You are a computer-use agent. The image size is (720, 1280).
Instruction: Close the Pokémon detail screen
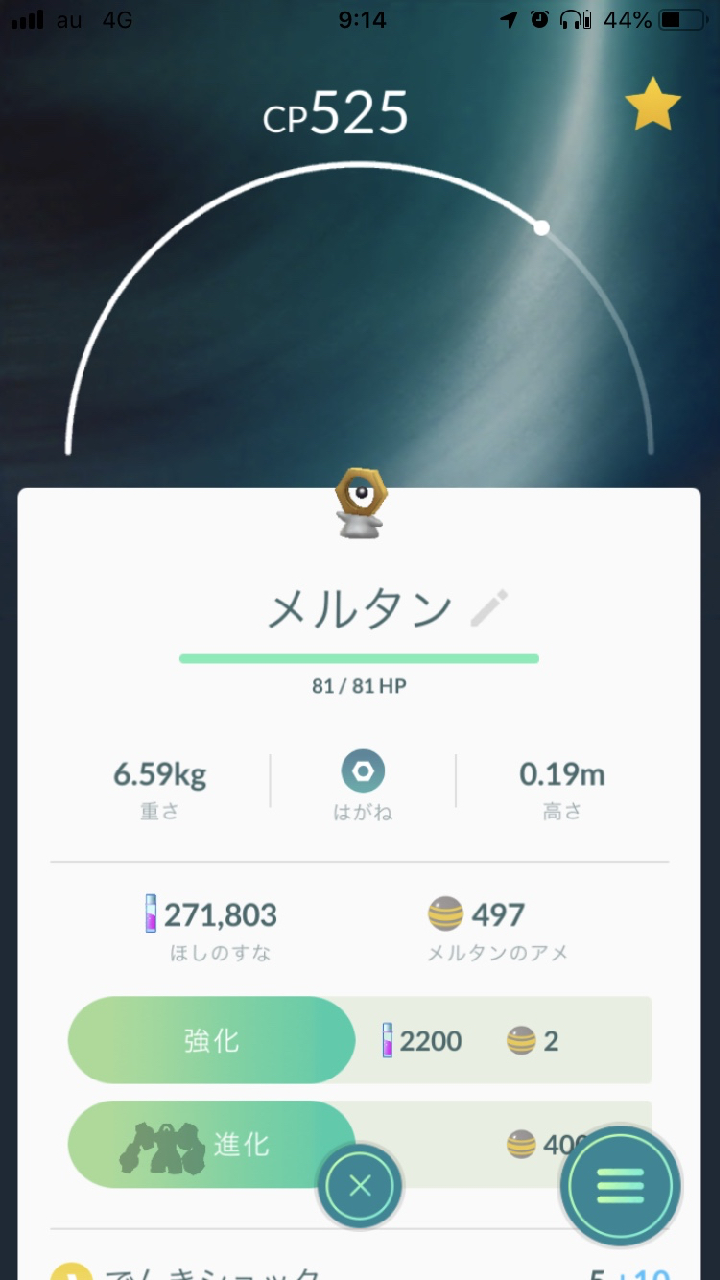(x=360, y=1187)
